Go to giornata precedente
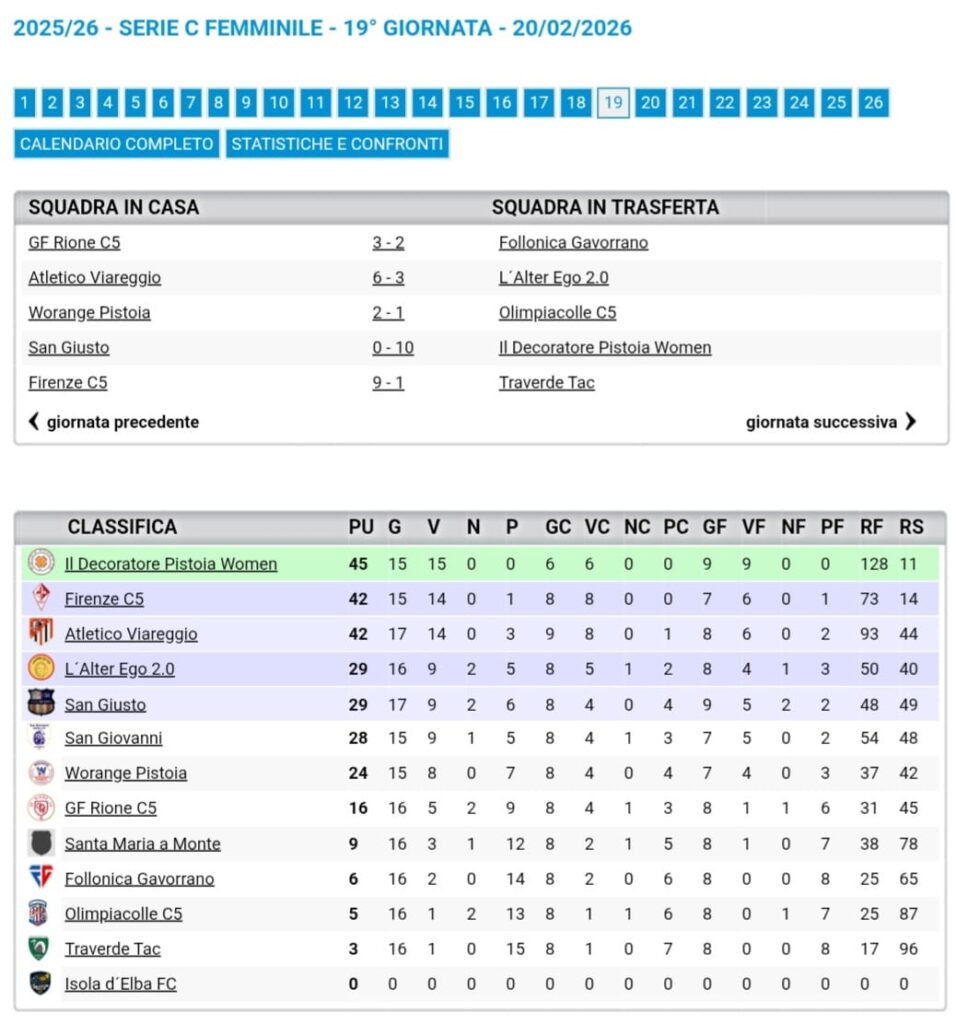Viewport: 956px width, 1024px height. pos(113,422)
